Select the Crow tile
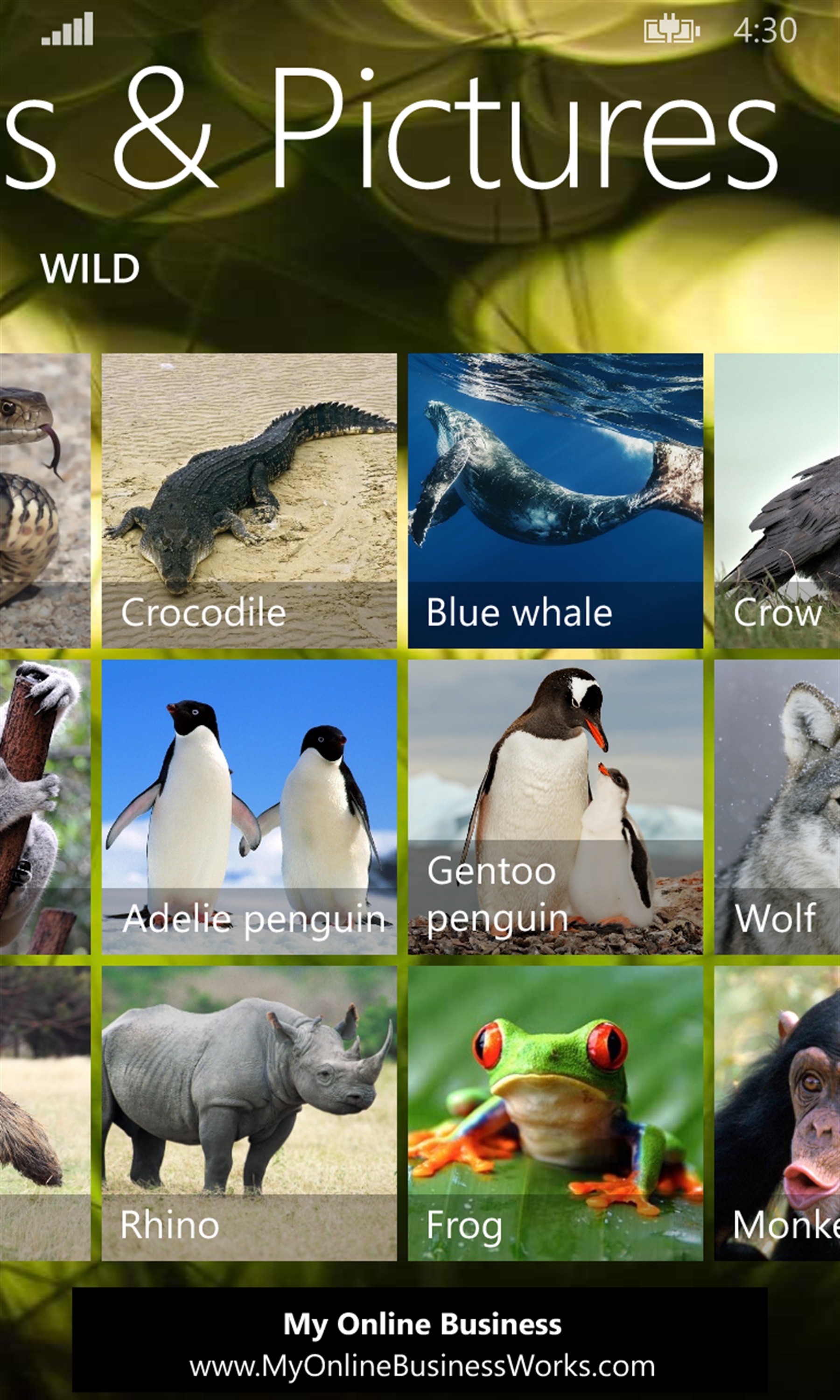The width and height of the screenshot is (840, 1400). (x=777, y=501)
